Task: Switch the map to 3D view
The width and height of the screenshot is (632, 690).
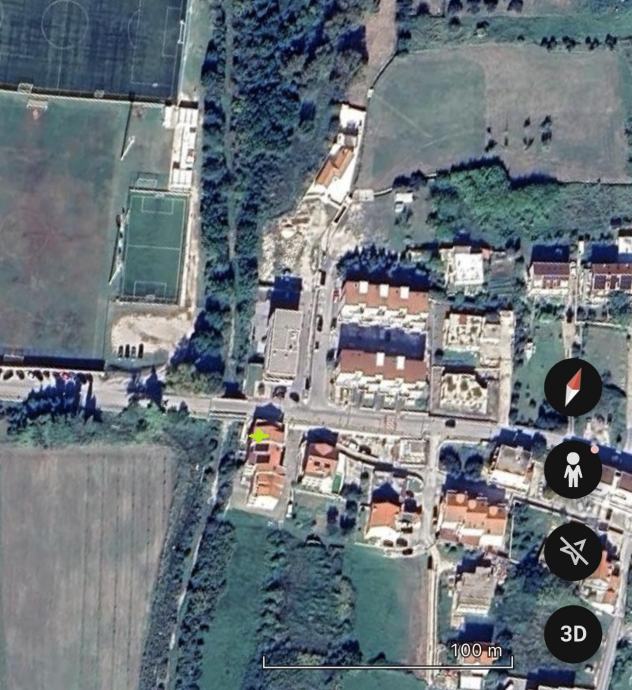Action: point(573,634)
